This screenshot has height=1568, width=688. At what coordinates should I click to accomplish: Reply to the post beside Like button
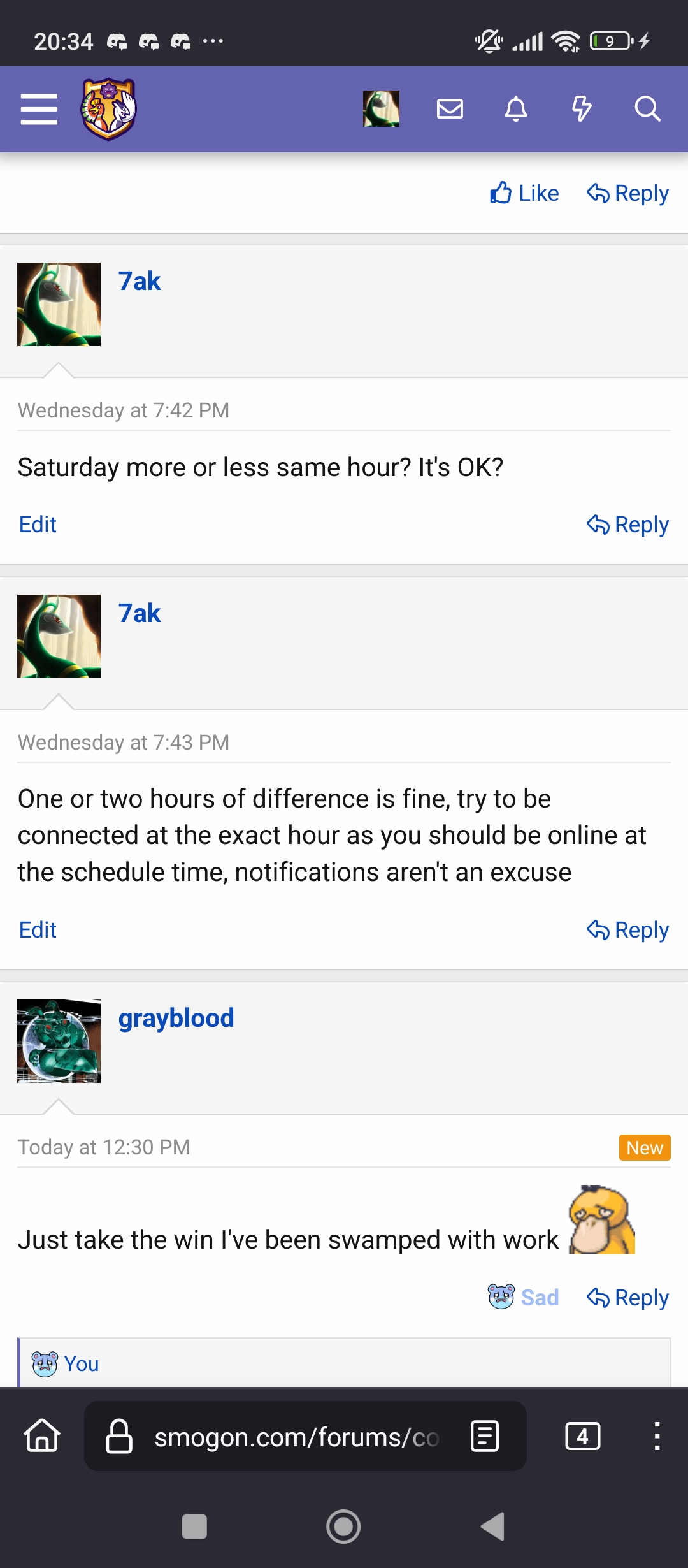coord(627,193)
